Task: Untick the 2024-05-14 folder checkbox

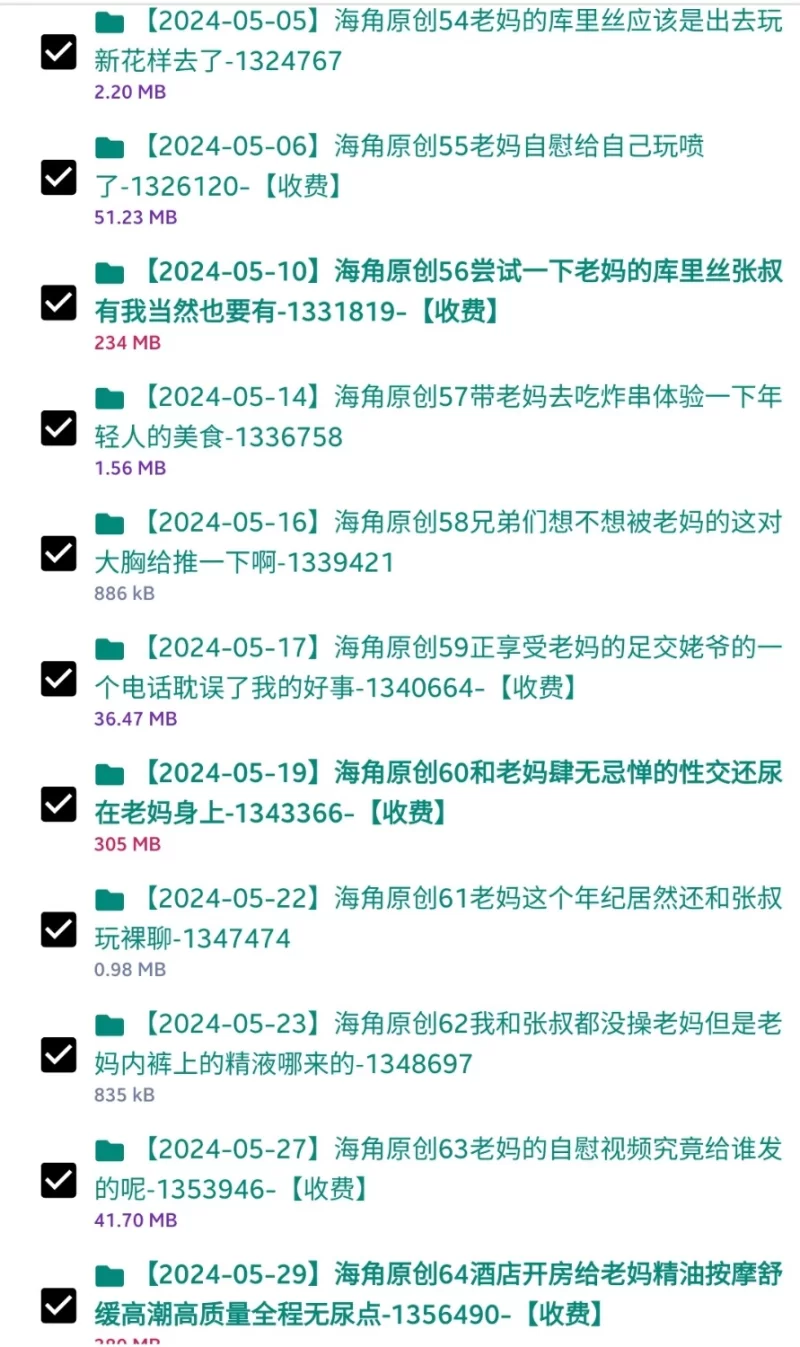Action: point(59,428)
